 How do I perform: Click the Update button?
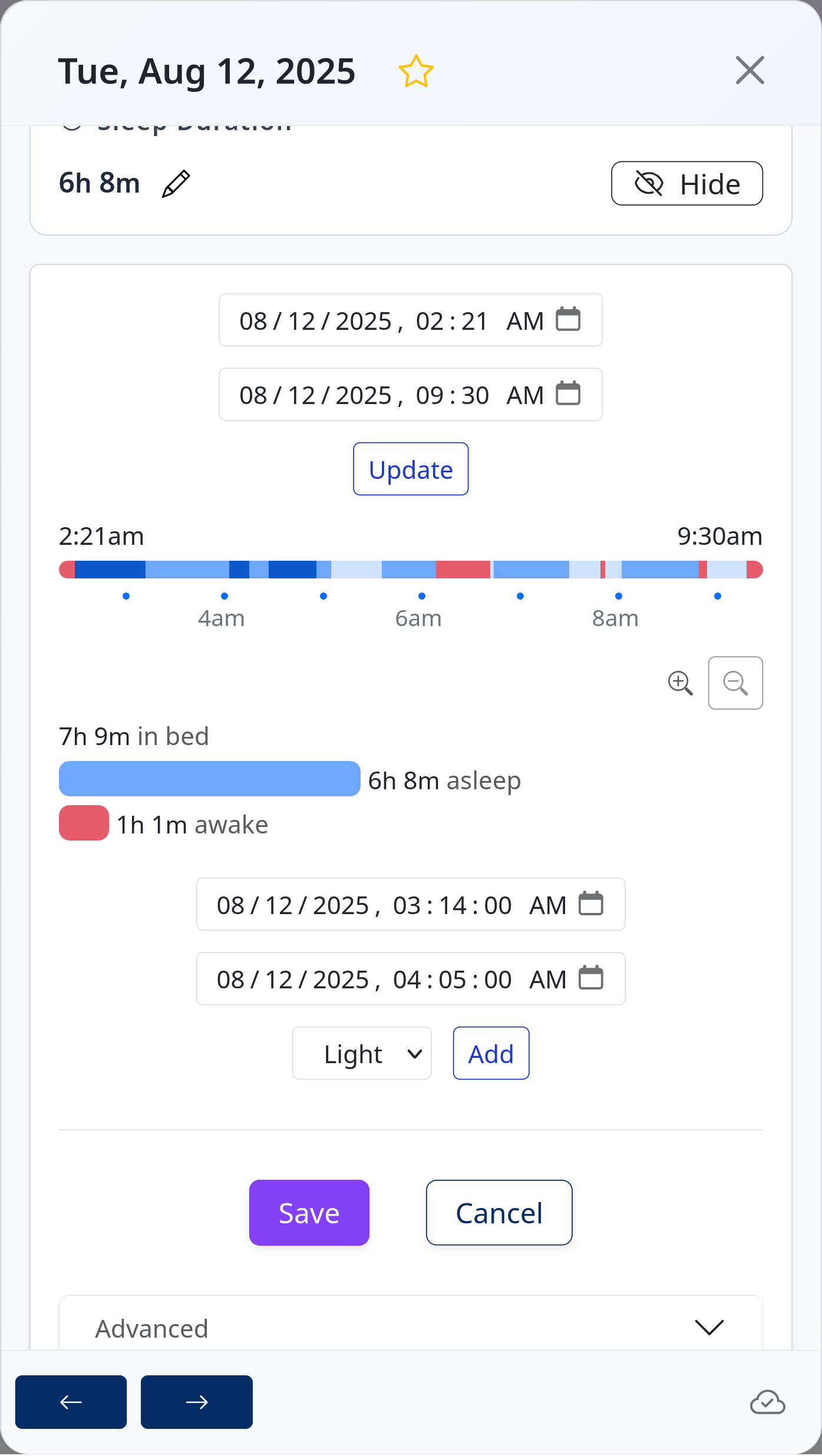[410, 469]
